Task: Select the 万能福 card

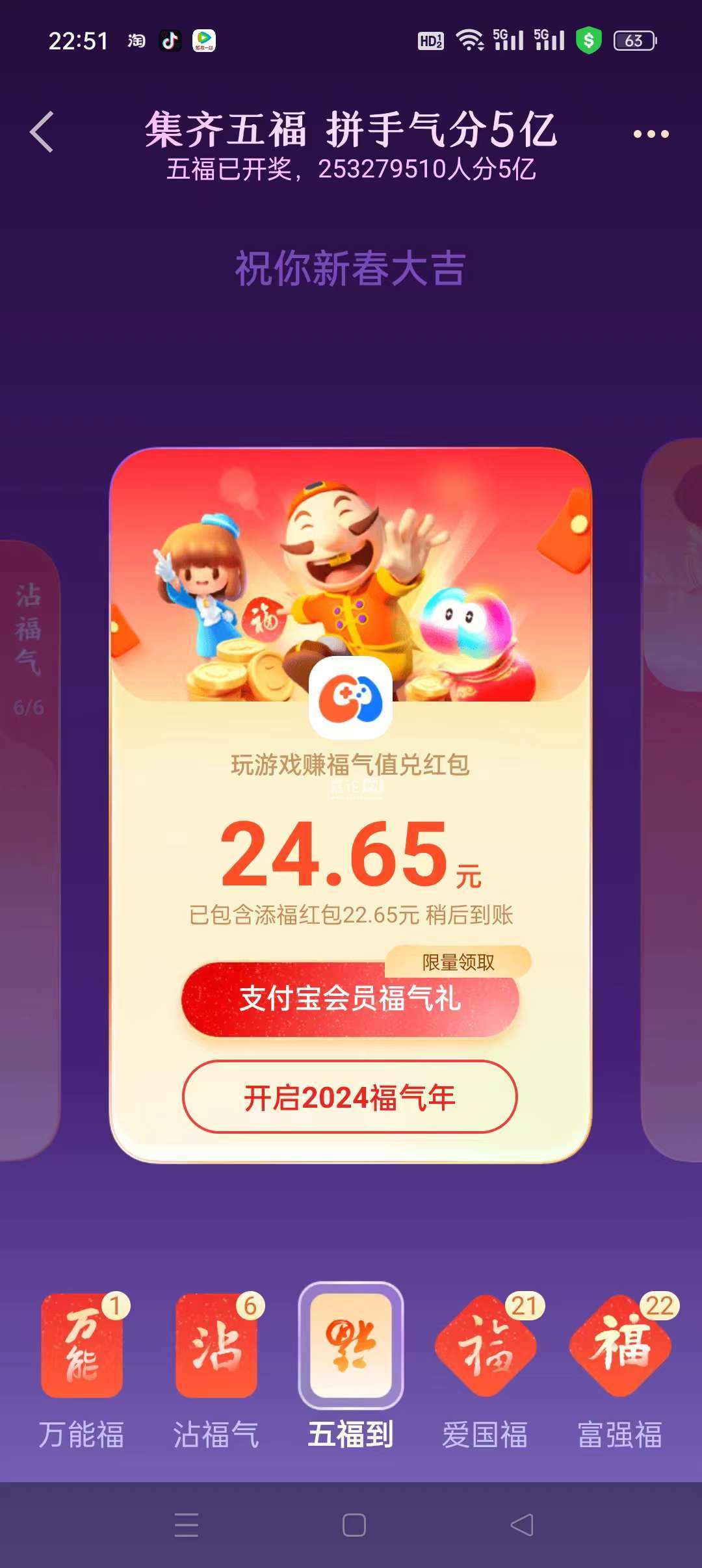Action: pos(82,1346)
